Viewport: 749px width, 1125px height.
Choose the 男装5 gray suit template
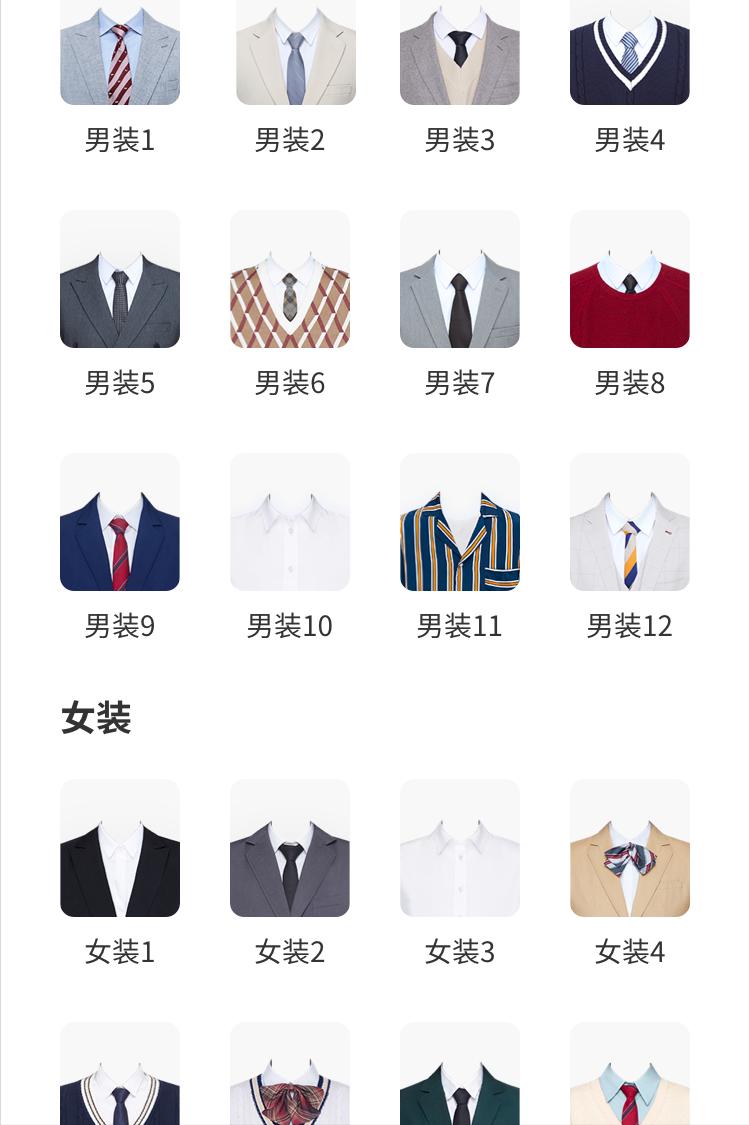coord(120,280)
